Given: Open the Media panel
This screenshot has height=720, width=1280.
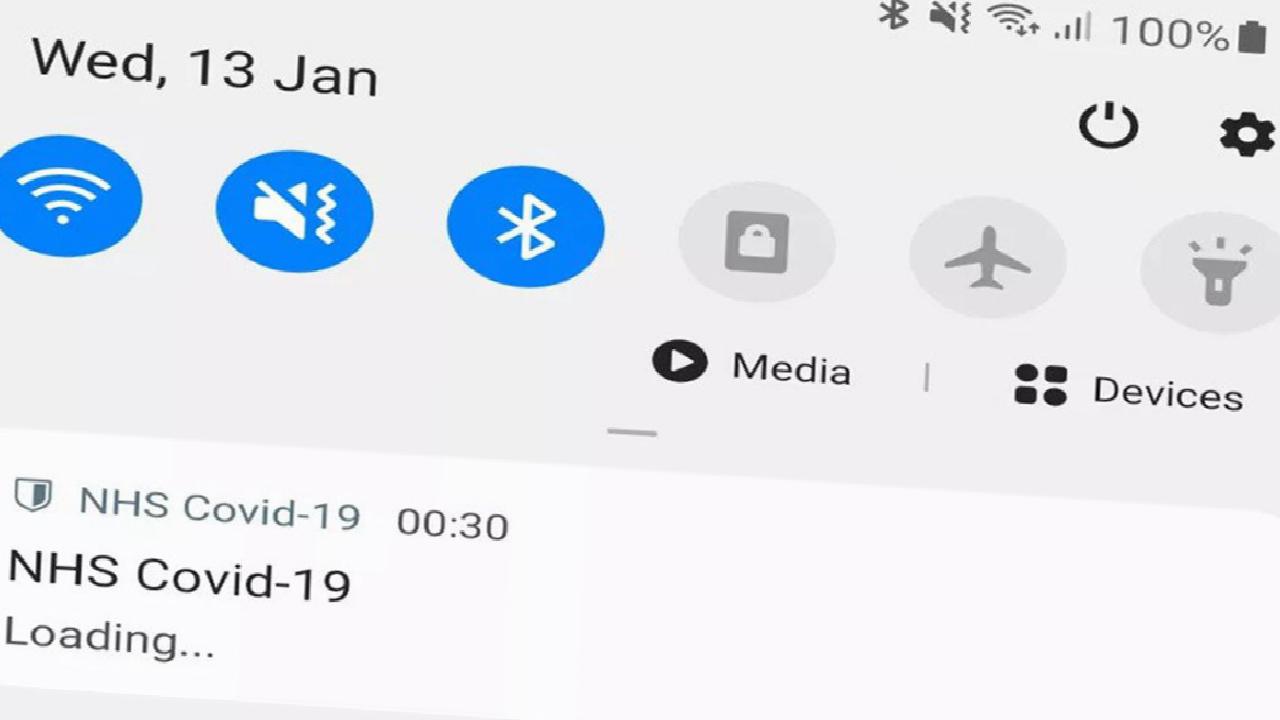Looking at the screenshot, I should (752, 365).
